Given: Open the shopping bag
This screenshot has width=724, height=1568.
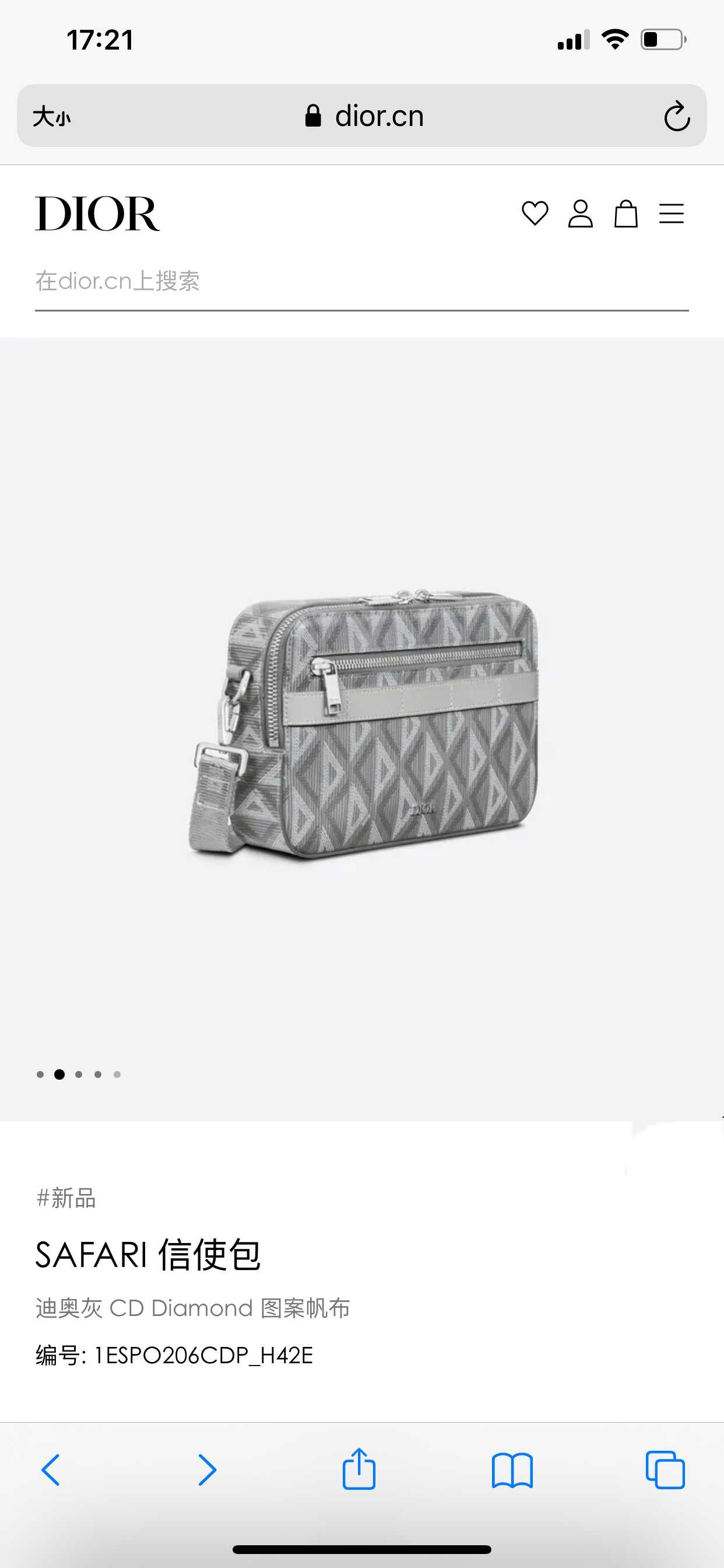Looking at the screenshot, I should click(x=626, y=213).
